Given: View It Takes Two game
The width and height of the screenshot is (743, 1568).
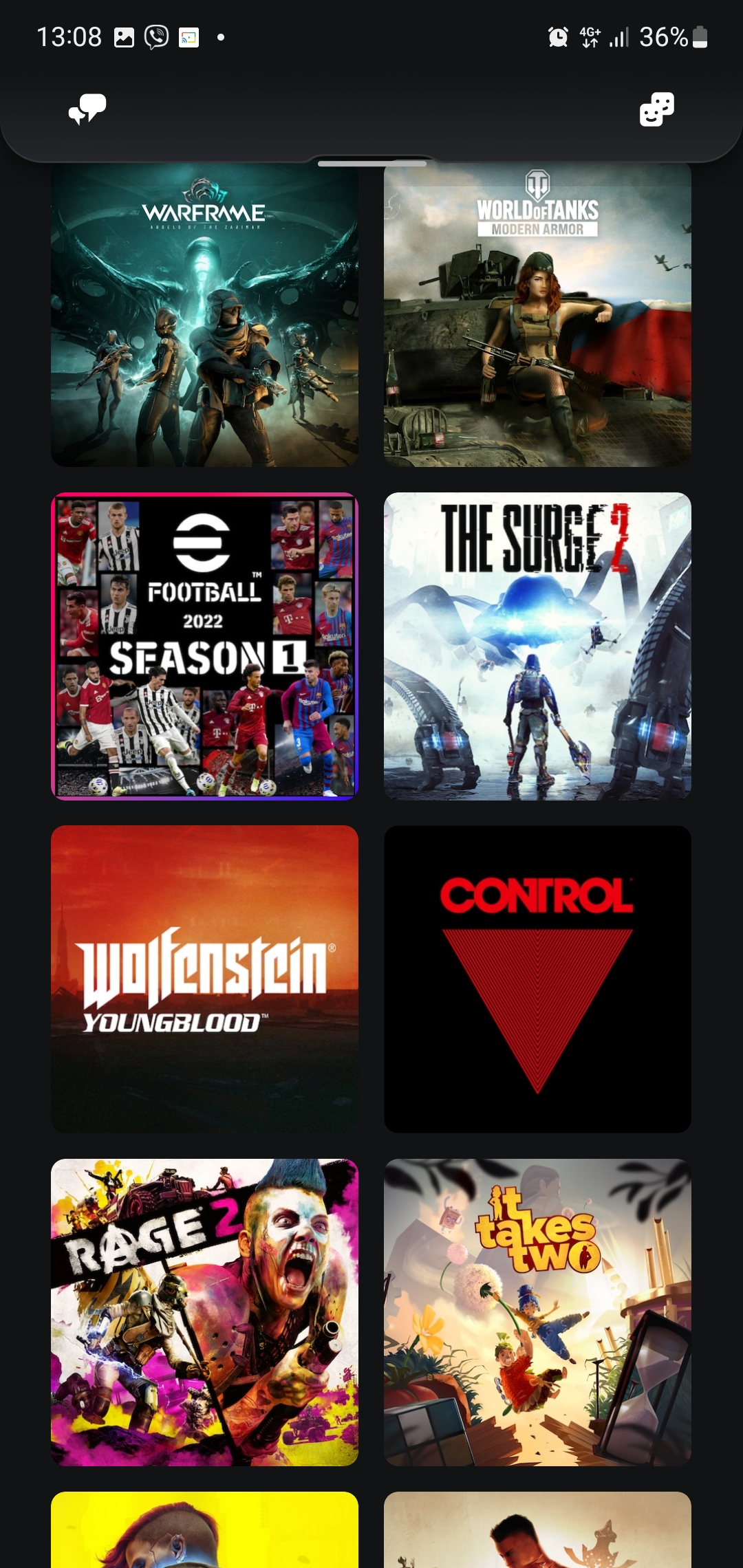Looking at the screenshot, I should 537,1312.
